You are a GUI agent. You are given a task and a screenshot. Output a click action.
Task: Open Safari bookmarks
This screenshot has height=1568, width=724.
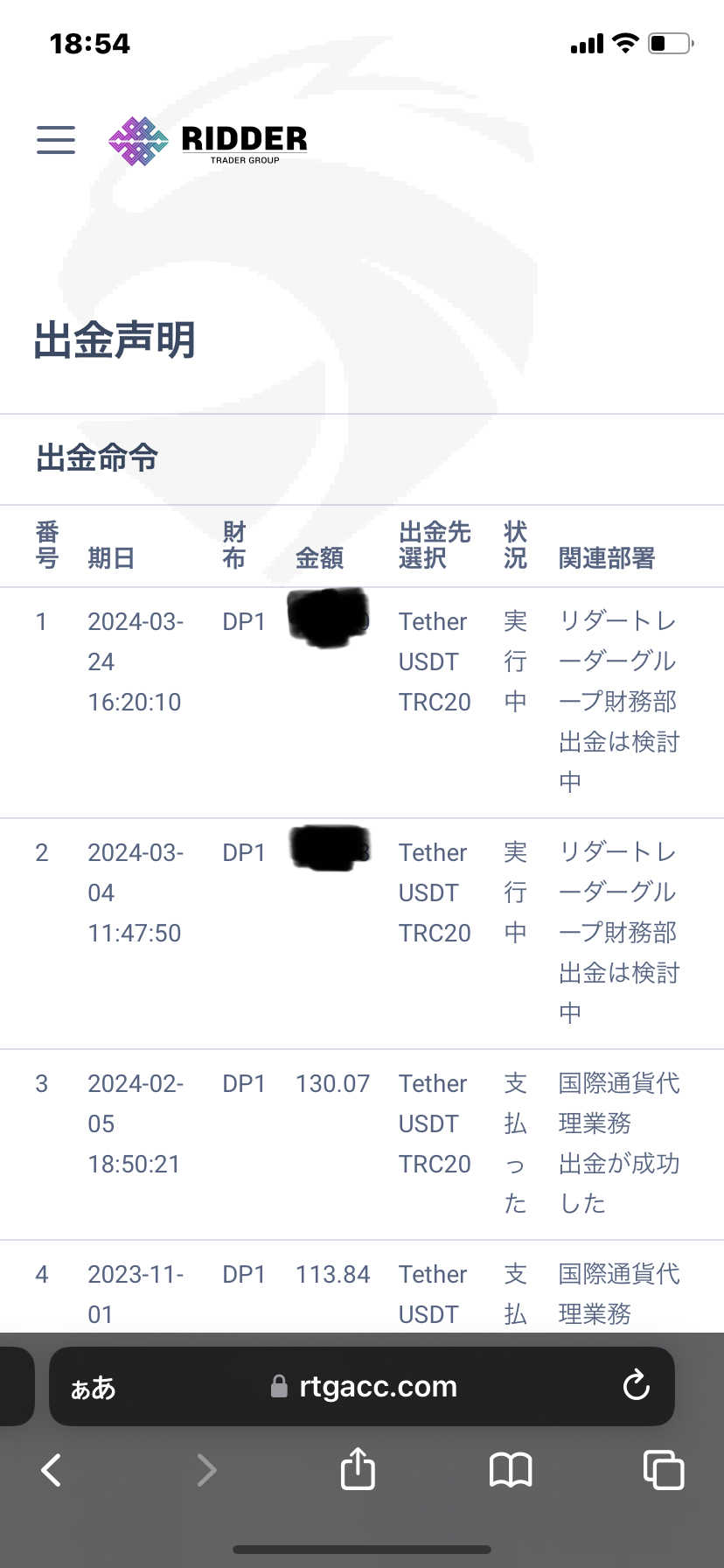[x=511, y=1470]
